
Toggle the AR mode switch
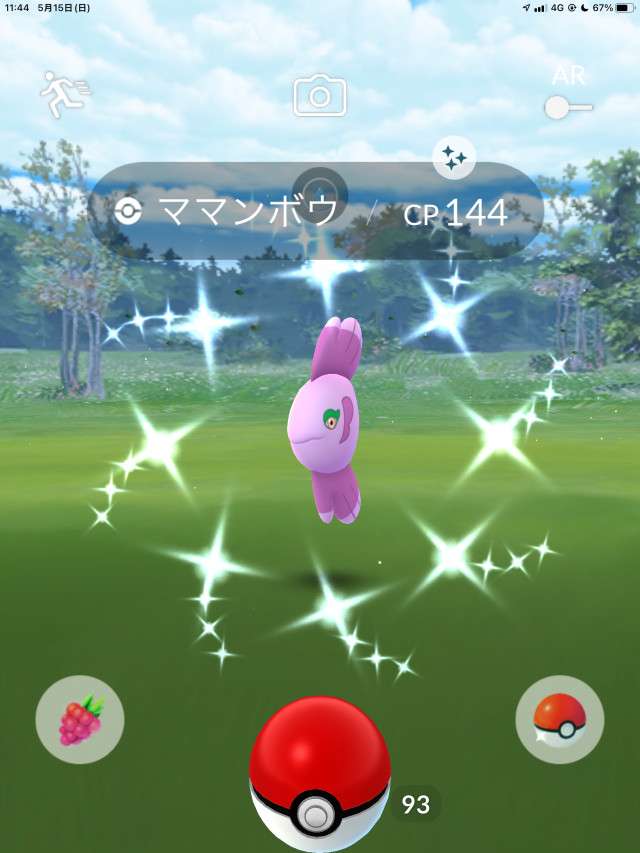coord(567,106)
